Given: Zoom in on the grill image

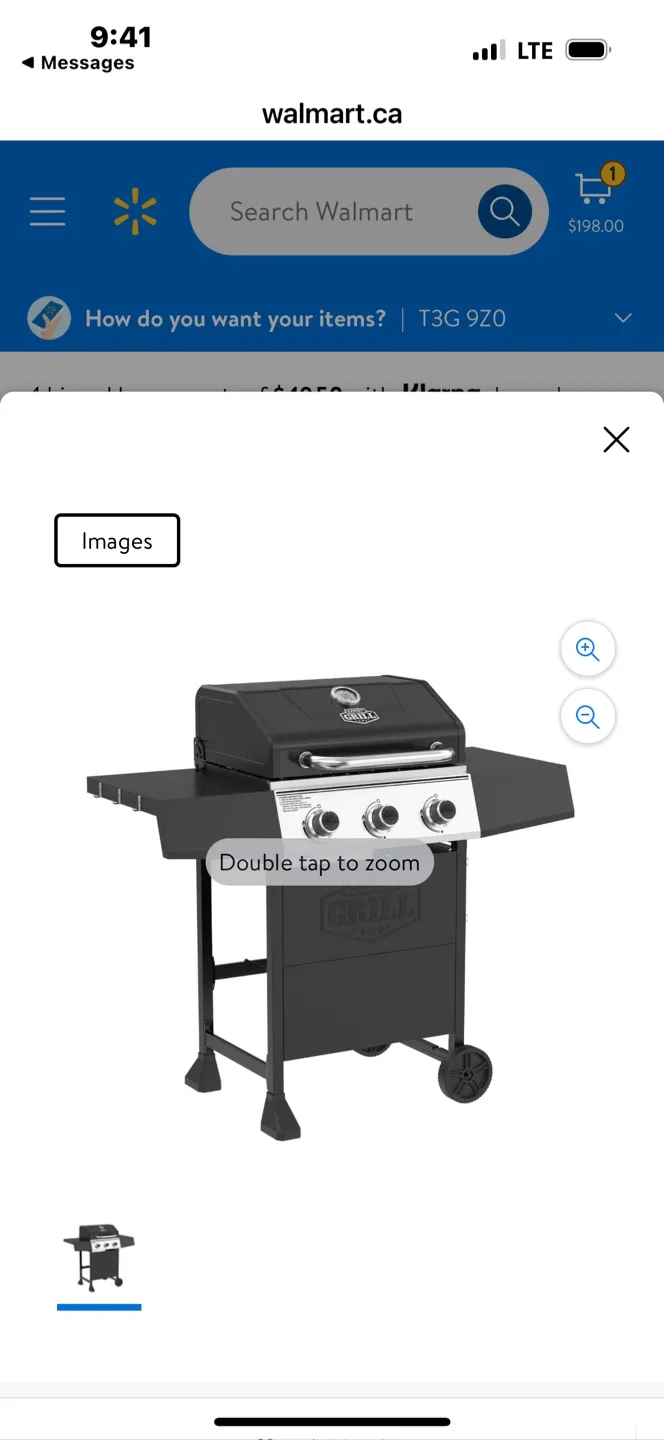Looking at the screenshot, I should (x=587, y=649).
